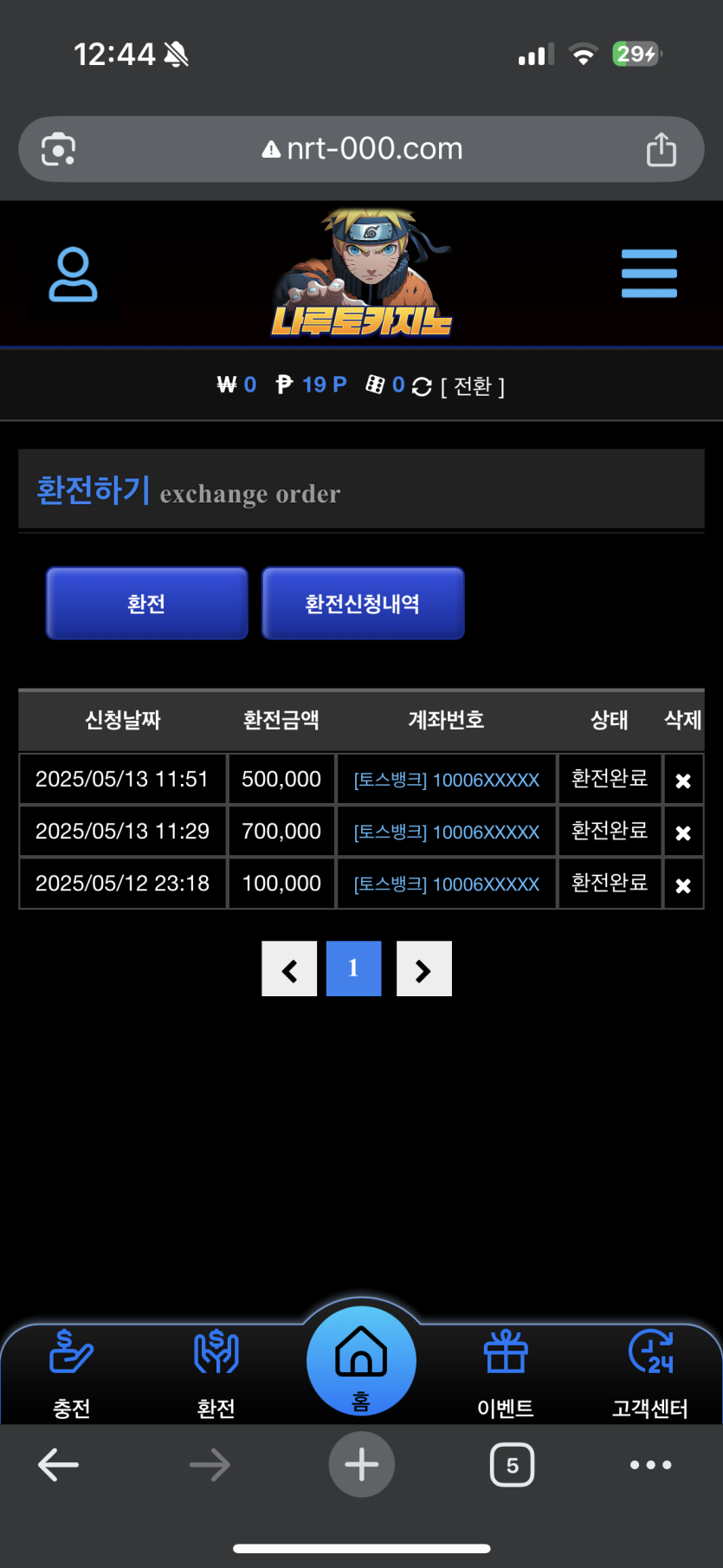Go to the next page of results
Screen dimensions: 723x1568
[423, 969]
